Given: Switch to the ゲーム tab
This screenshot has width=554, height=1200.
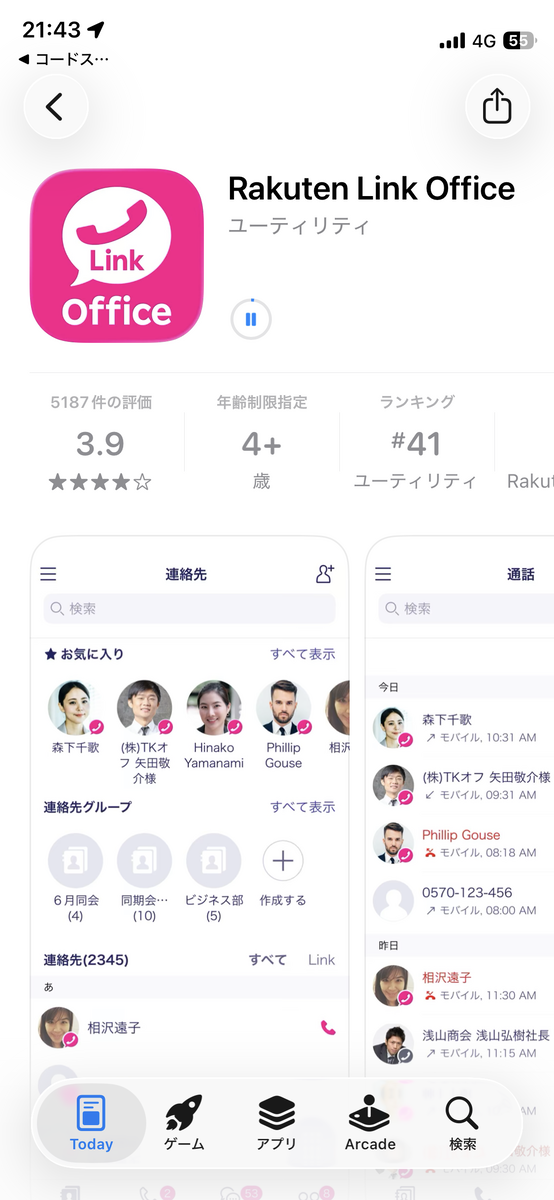Looking at the screenshot, I should point(184,1123).
